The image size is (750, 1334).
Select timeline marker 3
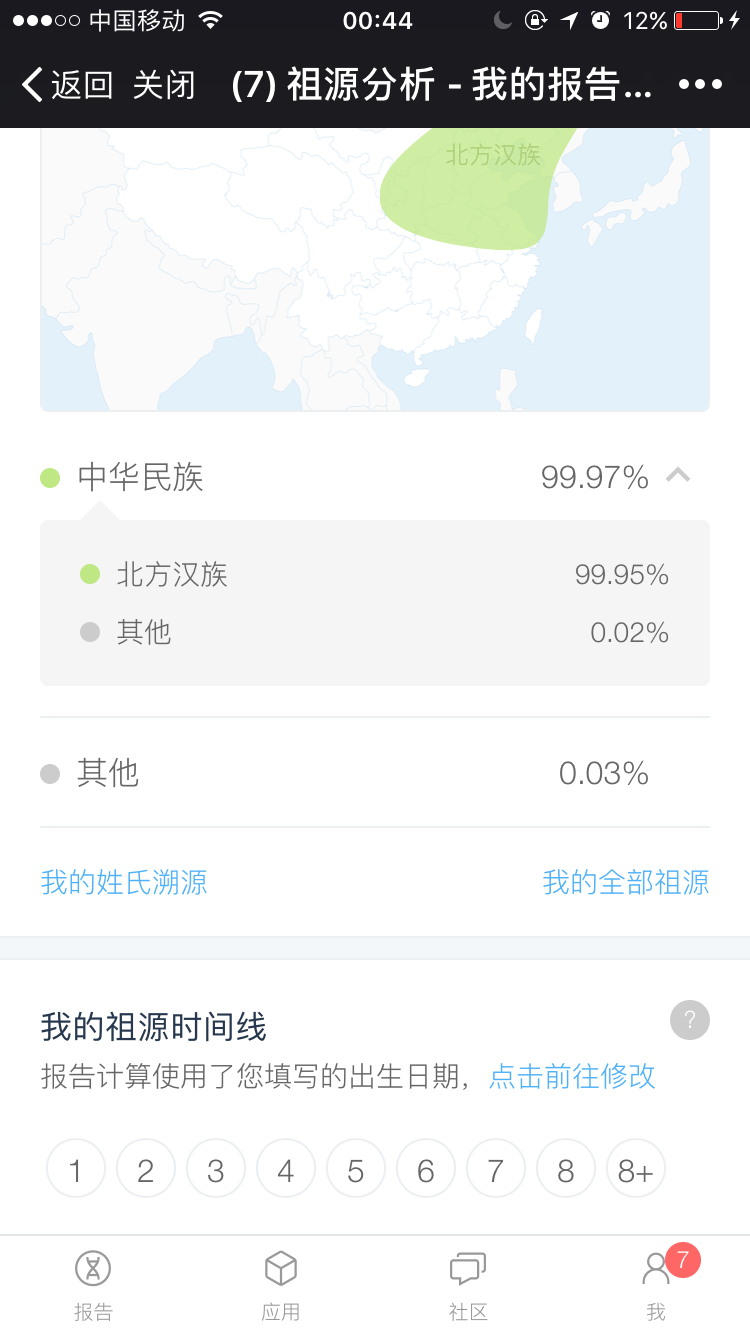tap(216, 1168)
